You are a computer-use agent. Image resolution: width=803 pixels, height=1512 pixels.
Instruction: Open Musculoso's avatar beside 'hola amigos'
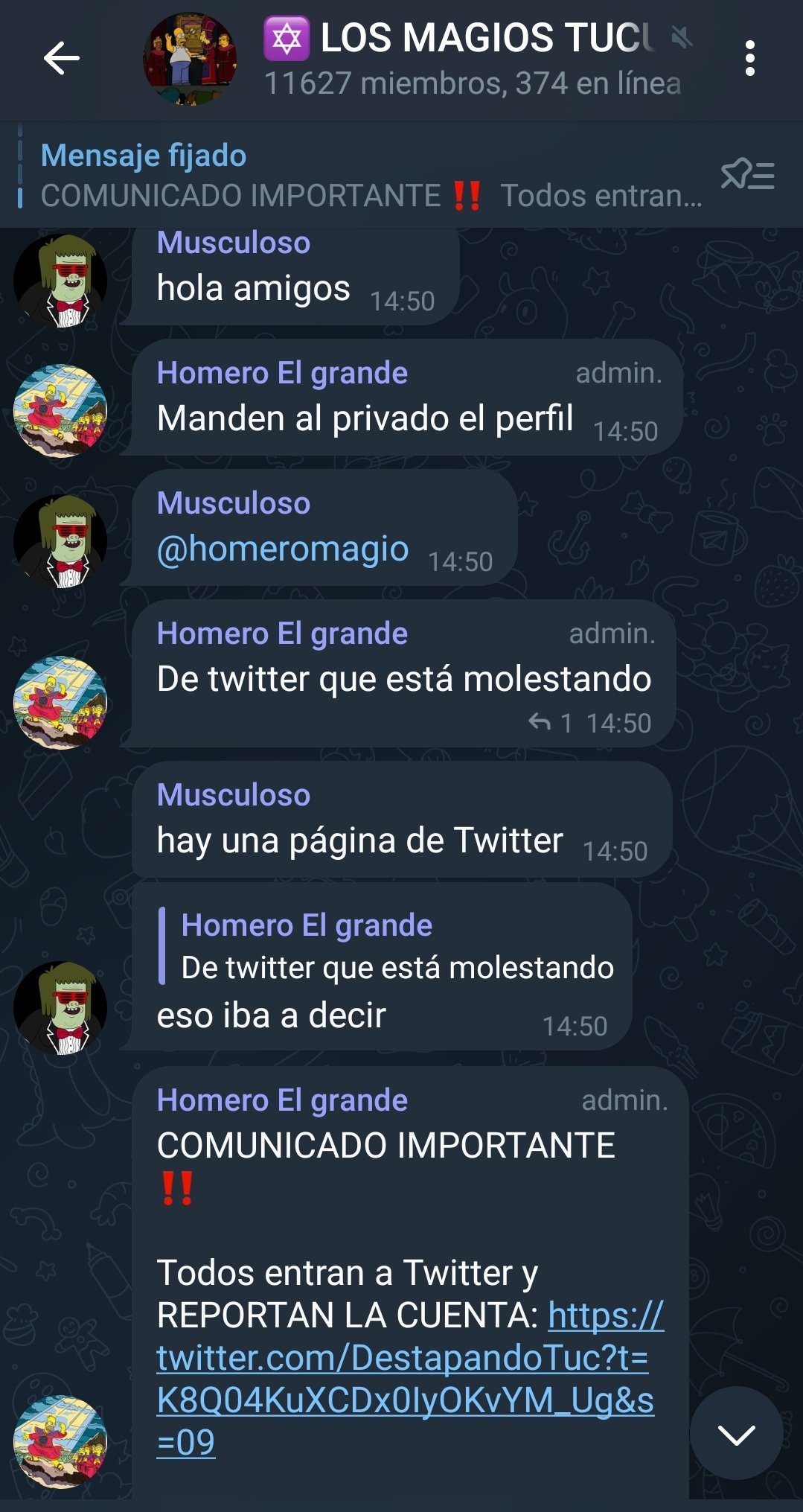pos(60,281)
